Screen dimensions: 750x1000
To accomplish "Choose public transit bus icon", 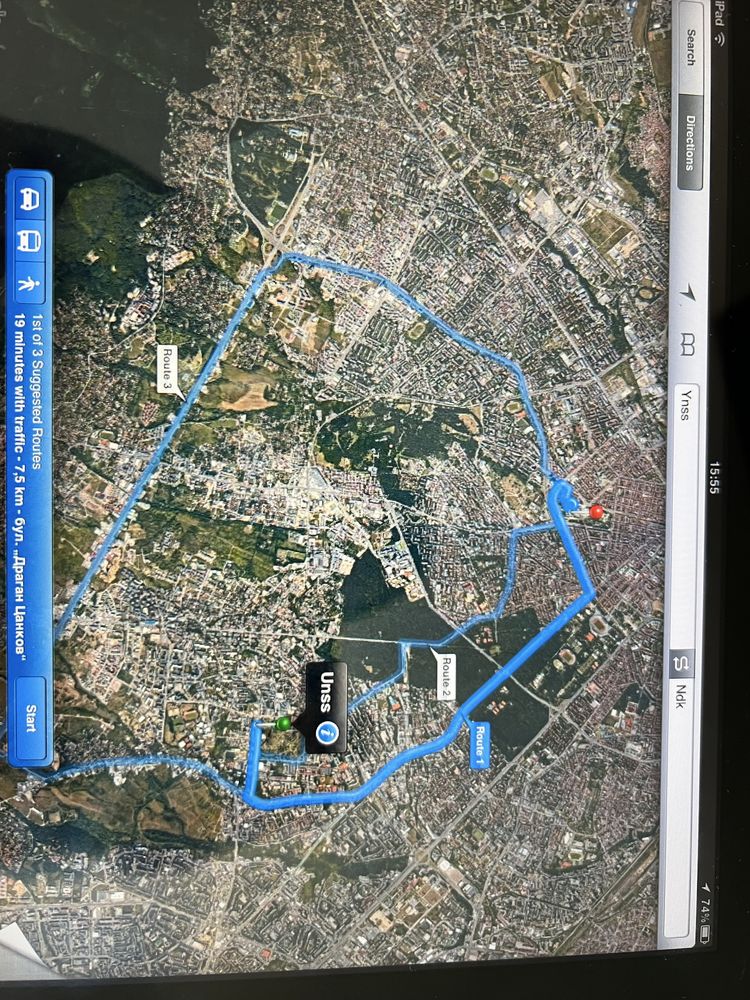I will 28,240.
